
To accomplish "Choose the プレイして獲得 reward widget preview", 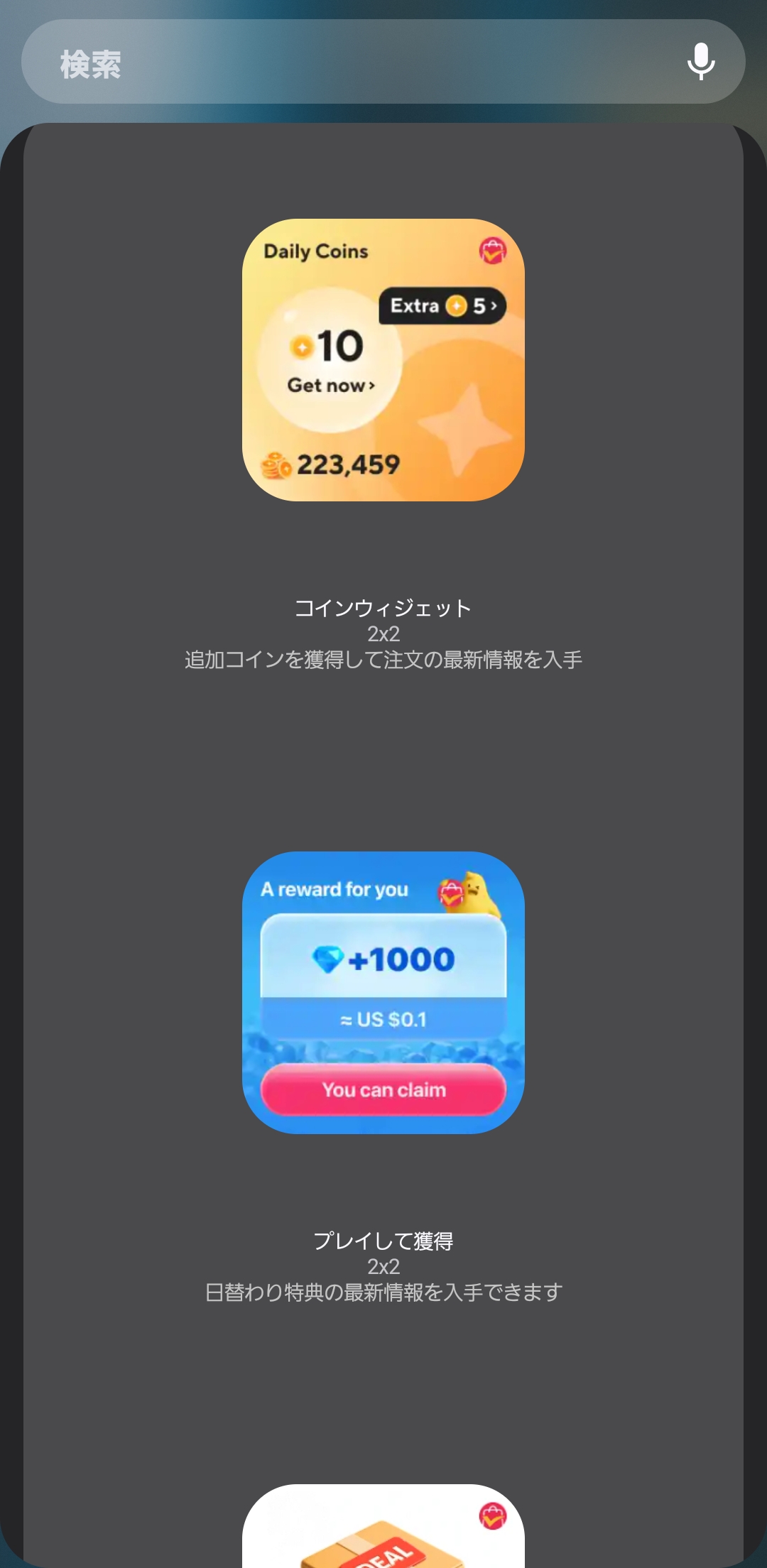I will point(383,992).
